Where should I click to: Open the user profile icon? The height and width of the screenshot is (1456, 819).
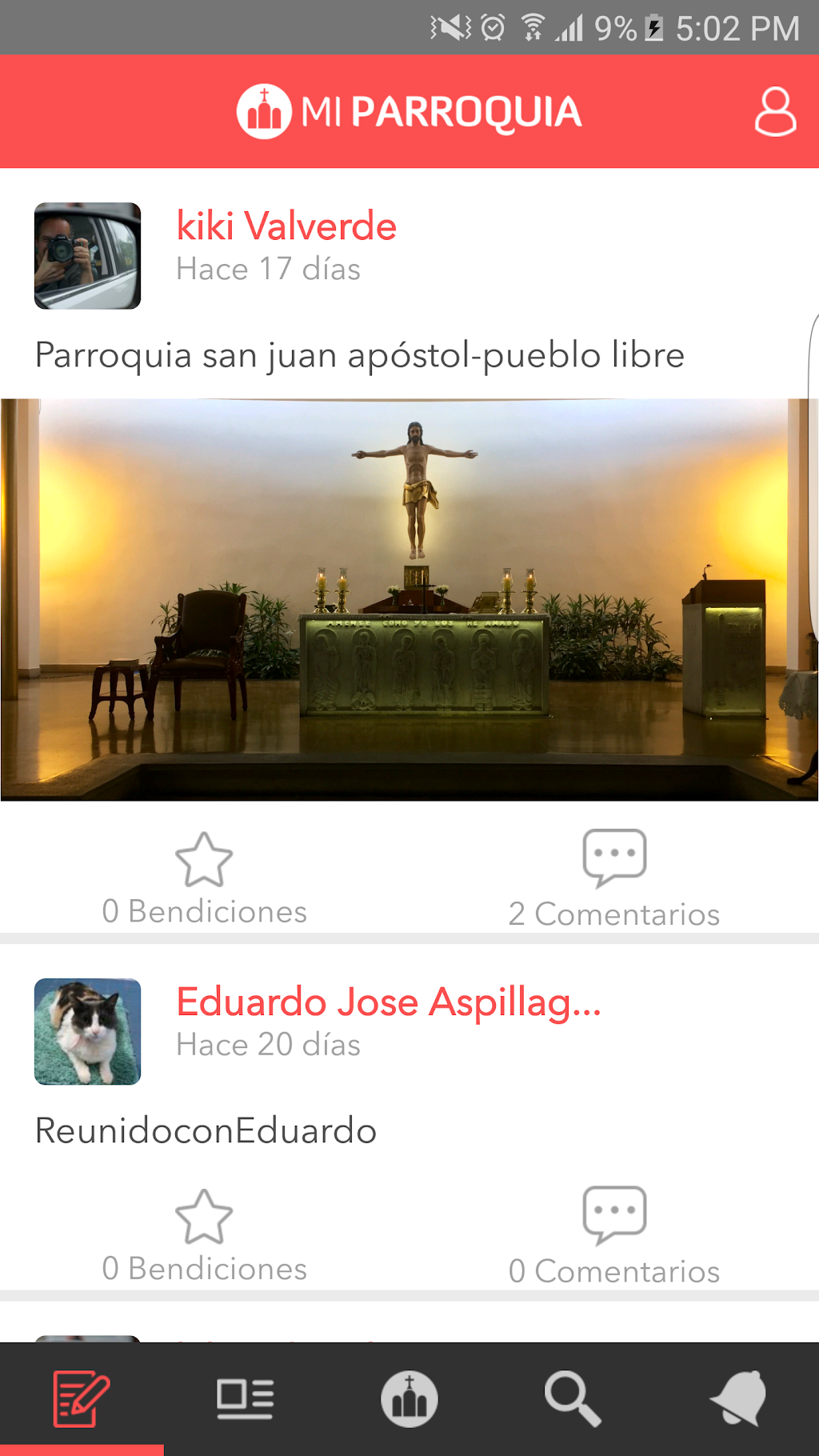click(774, 112)
